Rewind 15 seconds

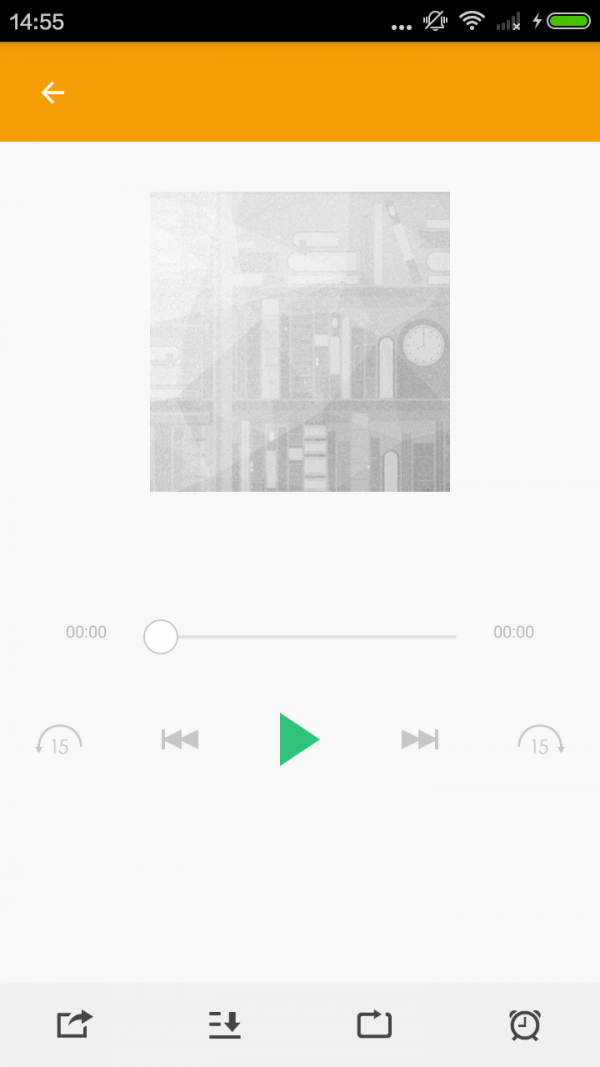(59, 741)
